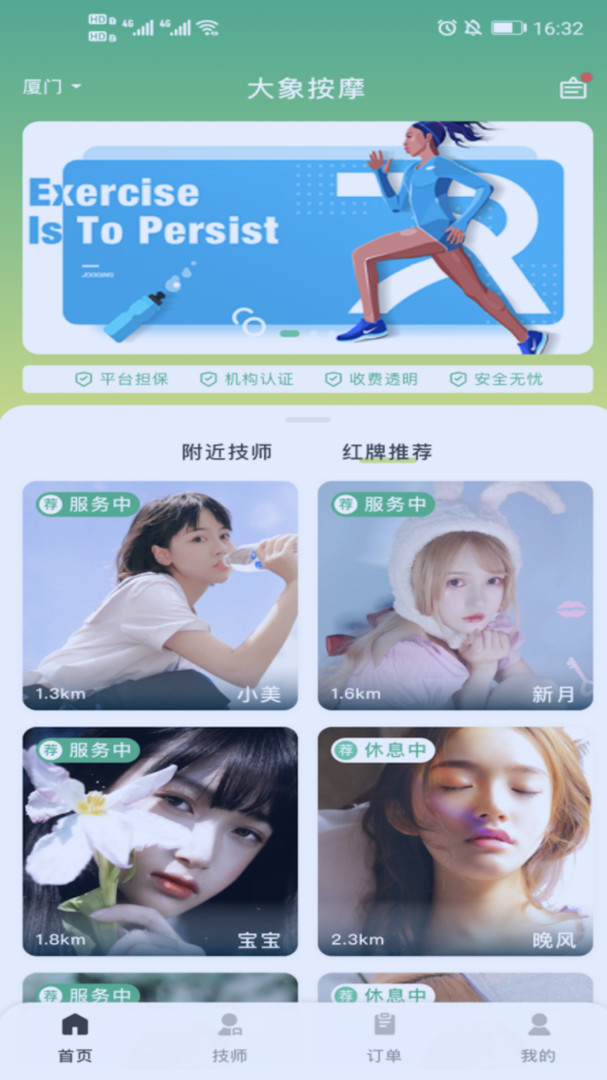Open the 订单 orders tab
The height and width of the screenshot is (1080, 607).
pyautogui.click(x=384, y=1038)
